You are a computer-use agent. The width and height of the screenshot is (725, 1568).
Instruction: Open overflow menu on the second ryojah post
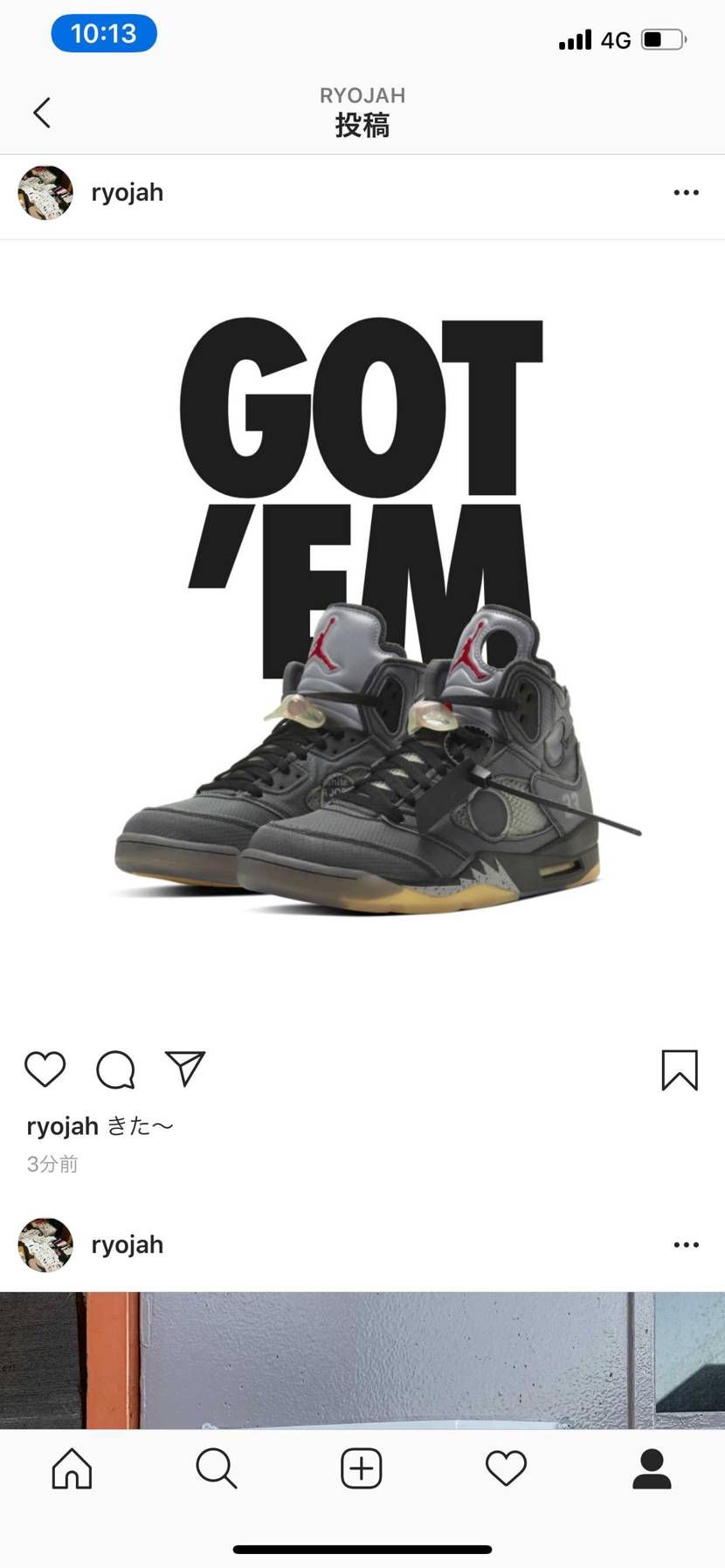pyautogui.click(x=686, y=1245)
